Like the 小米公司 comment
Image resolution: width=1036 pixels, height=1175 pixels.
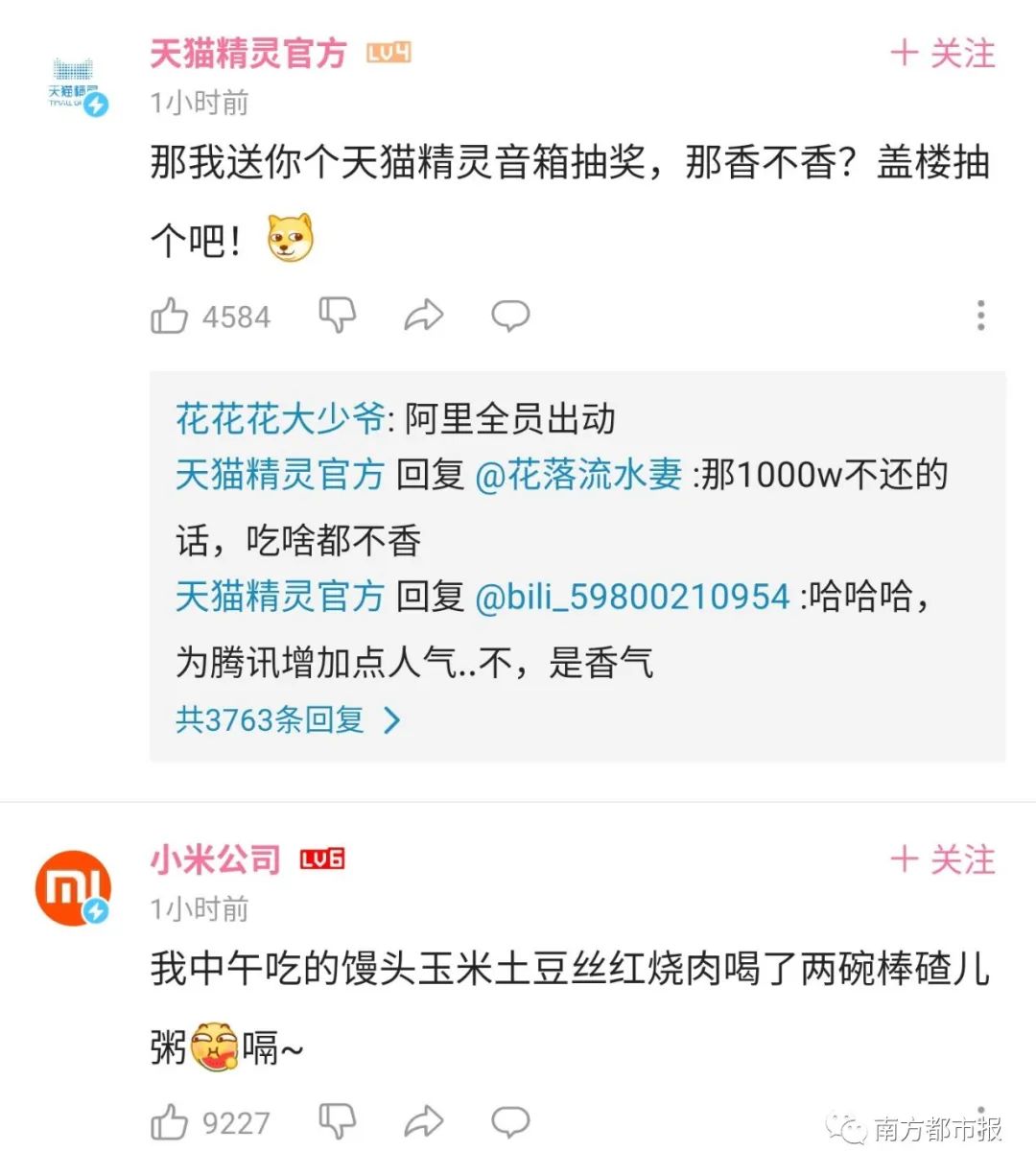click(170, 1122)
